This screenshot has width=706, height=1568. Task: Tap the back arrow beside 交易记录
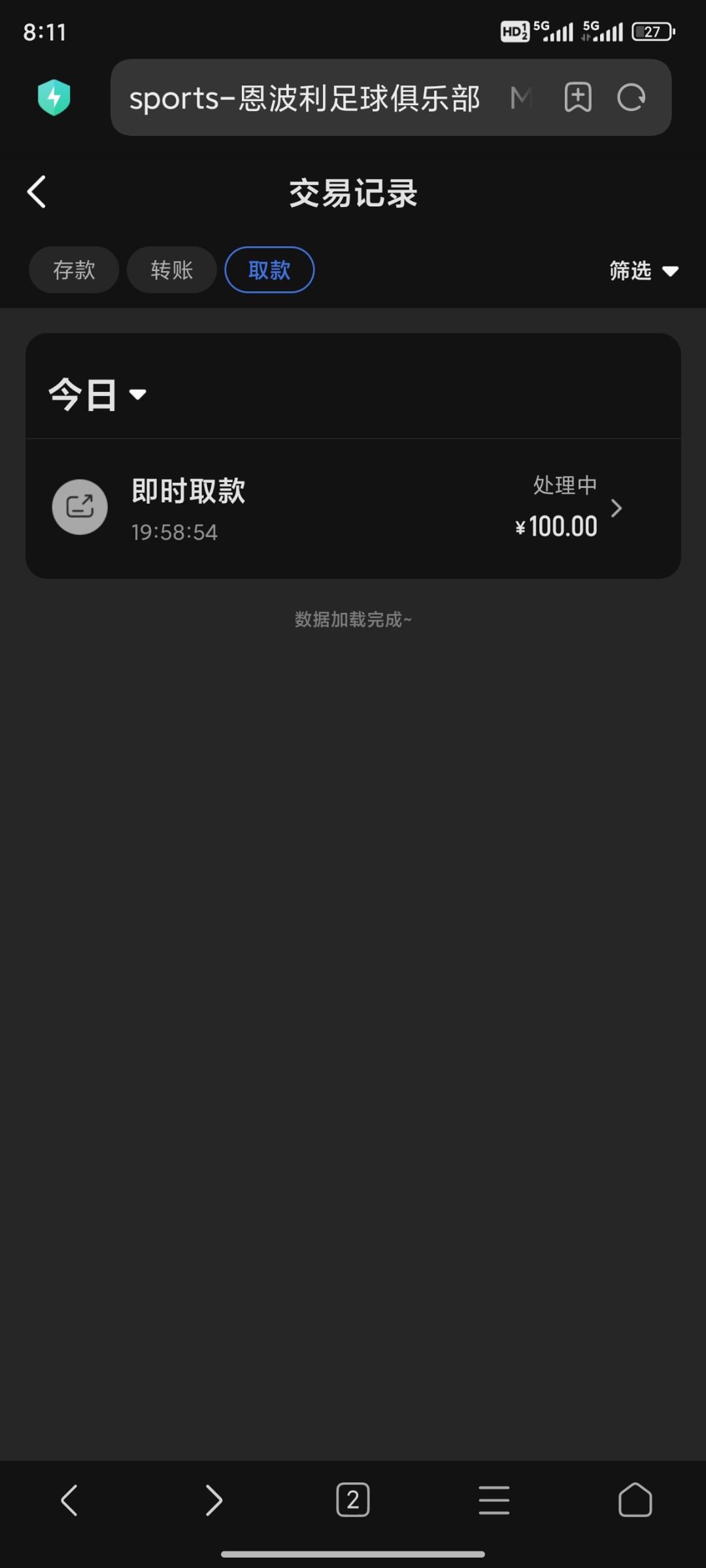[36, 192]
